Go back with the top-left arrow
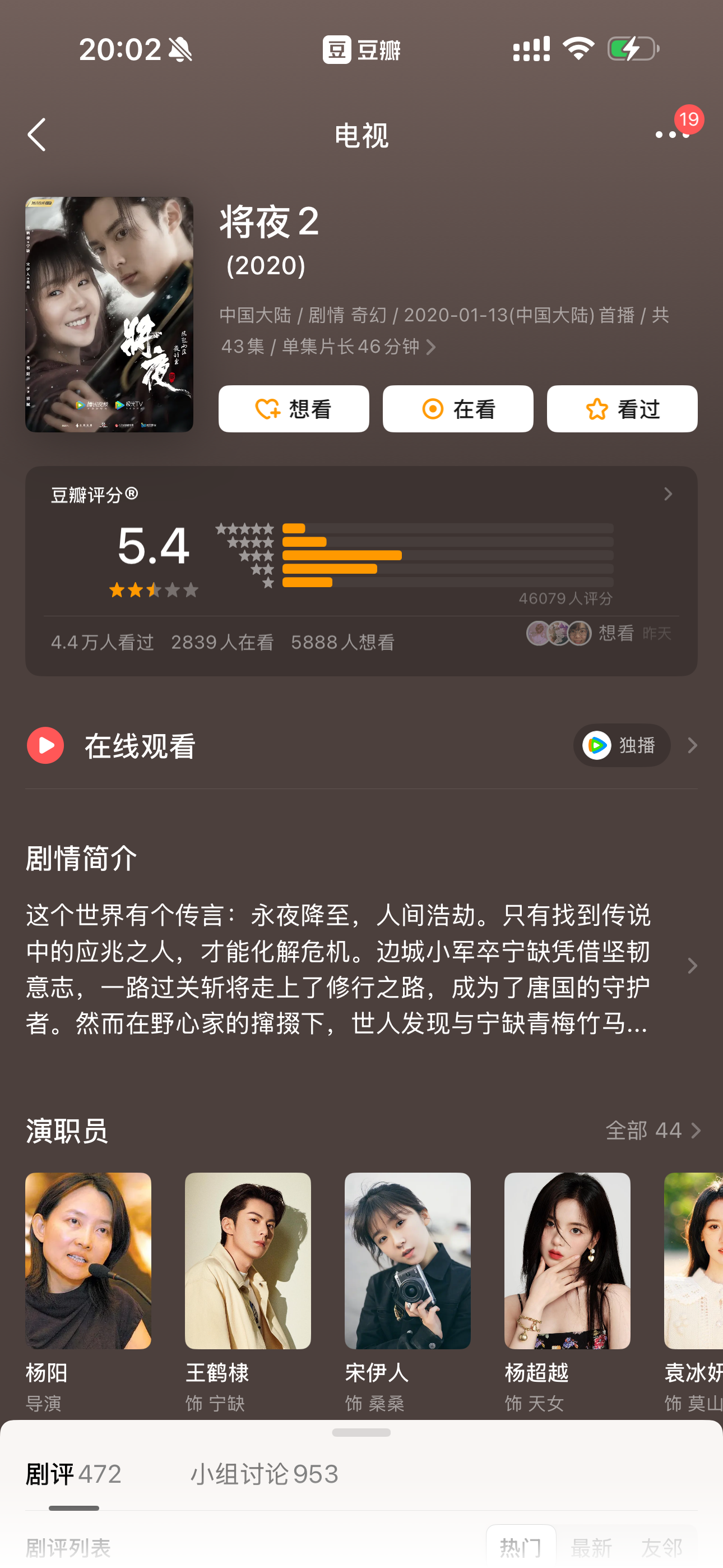 pyautogui.click(x=37, y=135)
